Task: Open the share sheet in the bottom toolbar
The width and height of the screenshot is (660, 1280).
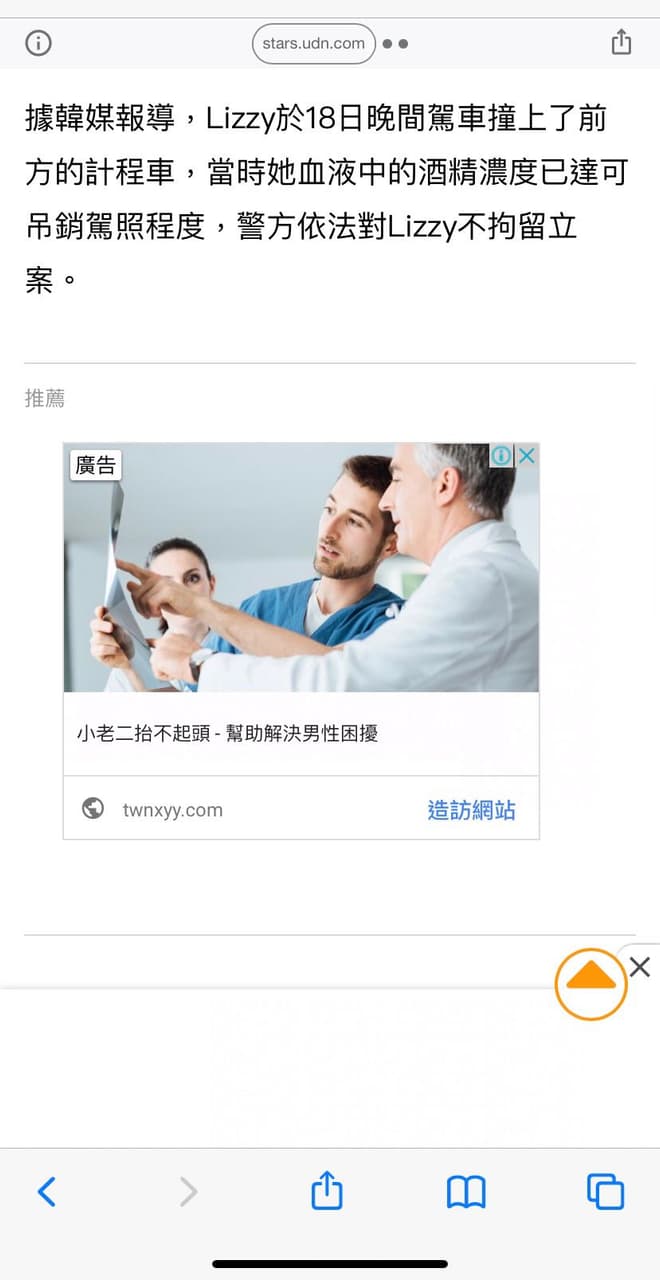Action: (327, 1191)
